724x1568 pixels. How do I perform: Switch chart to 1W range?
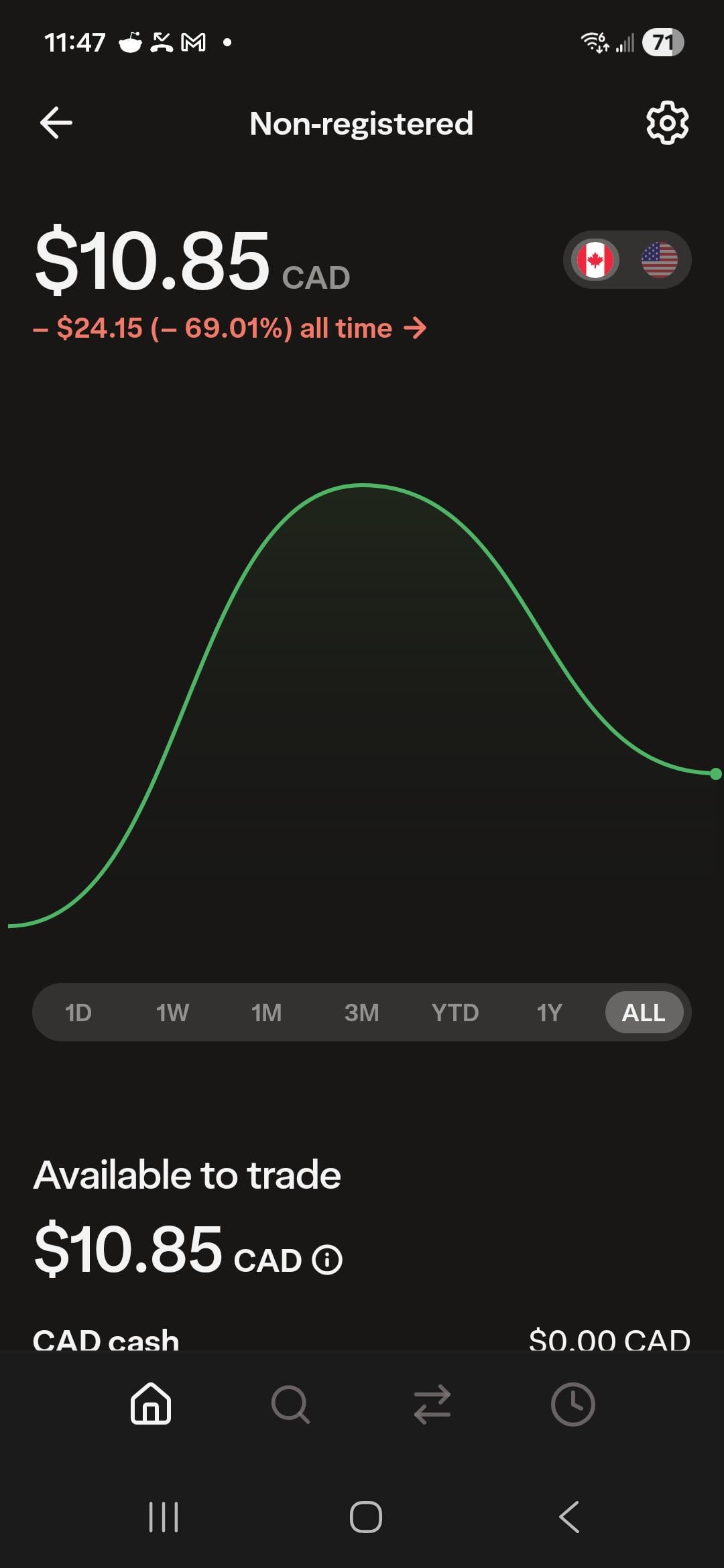click(172, 1012)
